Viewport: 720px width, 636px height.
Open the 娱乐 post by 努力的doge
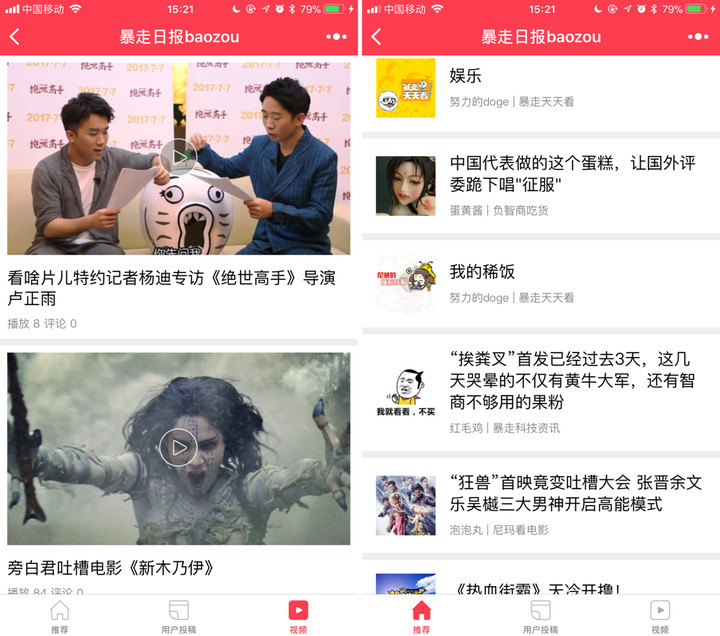(540, 88)
